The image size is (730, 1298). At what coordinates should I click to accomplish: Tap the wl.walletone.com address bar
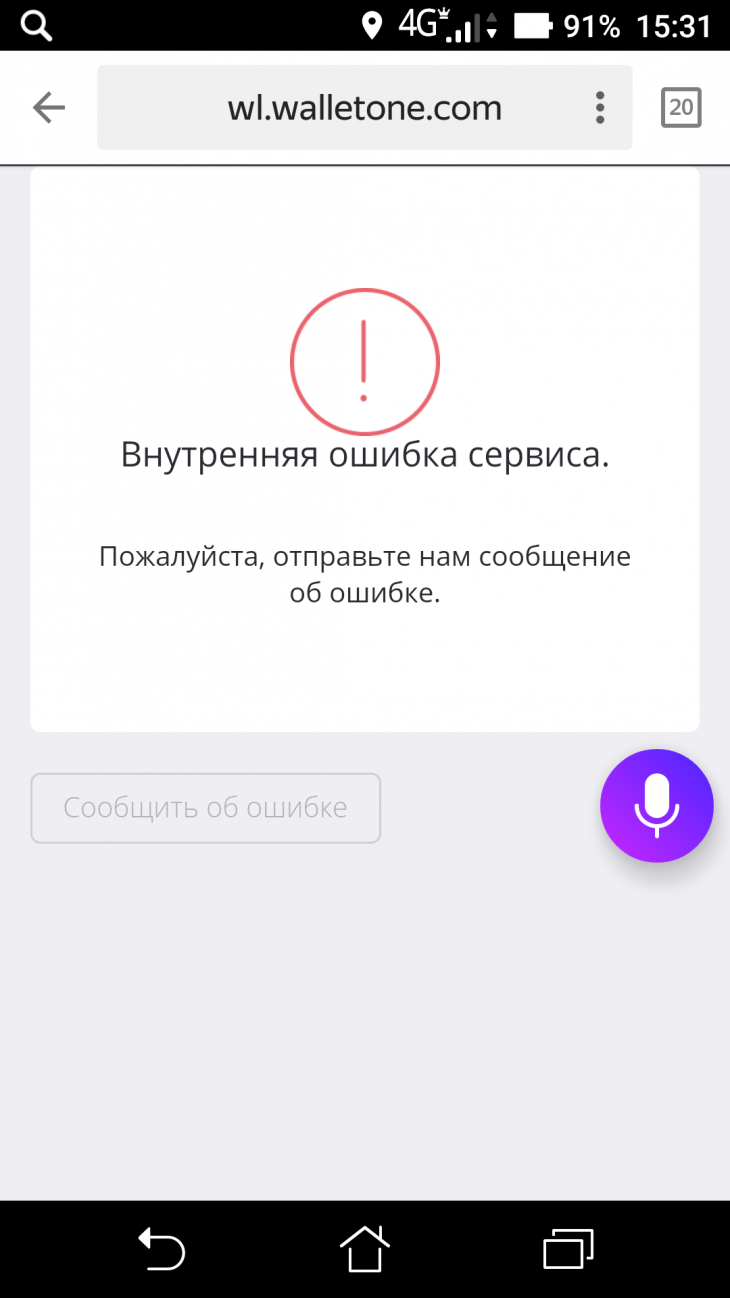[364, 108]
